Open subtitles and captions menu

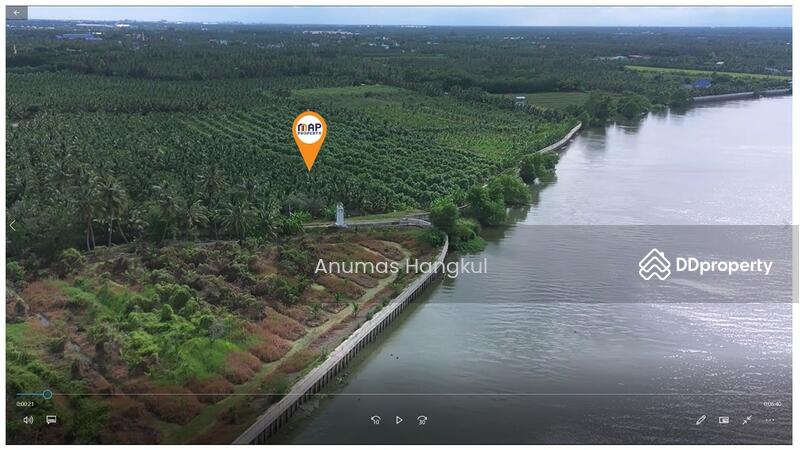pyautogui.click(x=51, y=420)
